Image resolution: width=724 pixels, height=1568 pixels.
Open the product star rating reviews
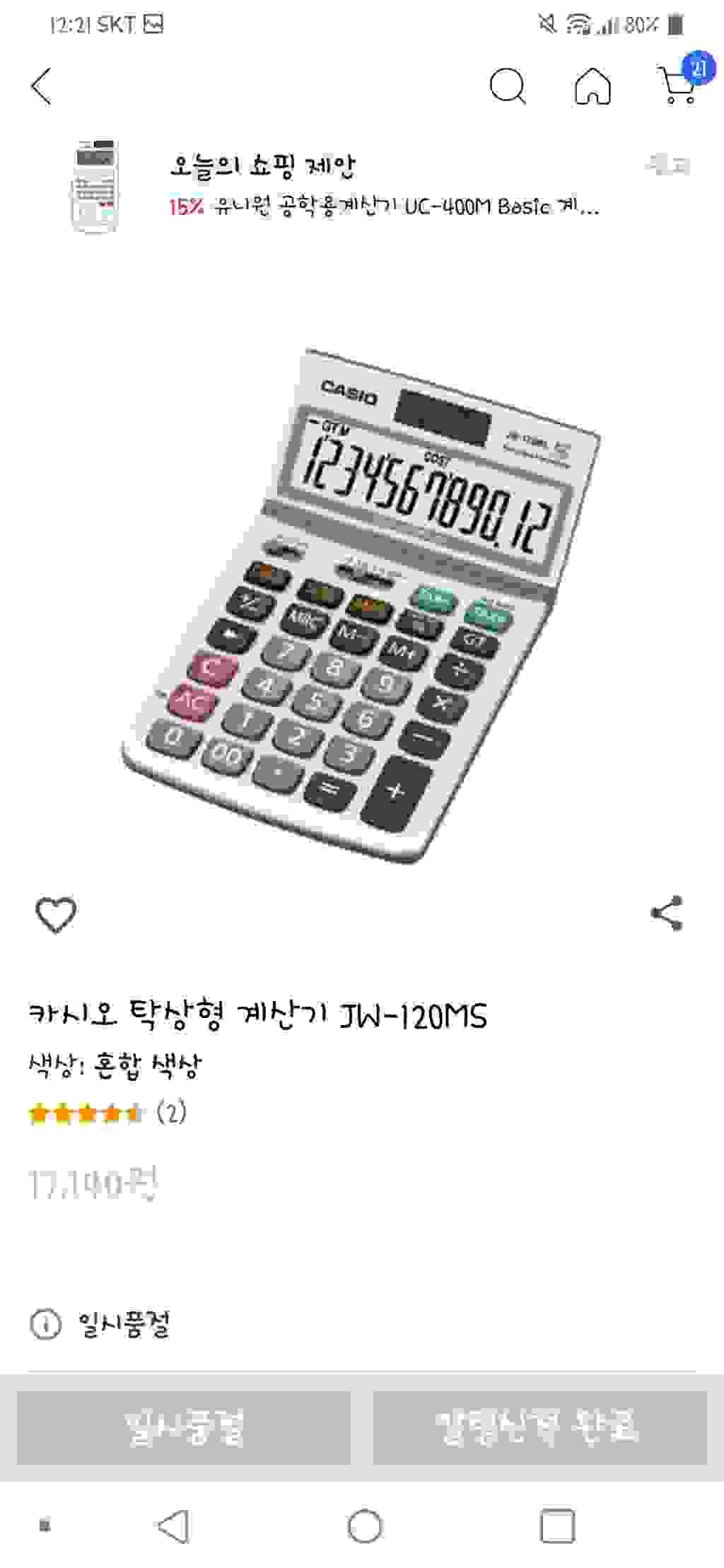(x=106, y=1114)
